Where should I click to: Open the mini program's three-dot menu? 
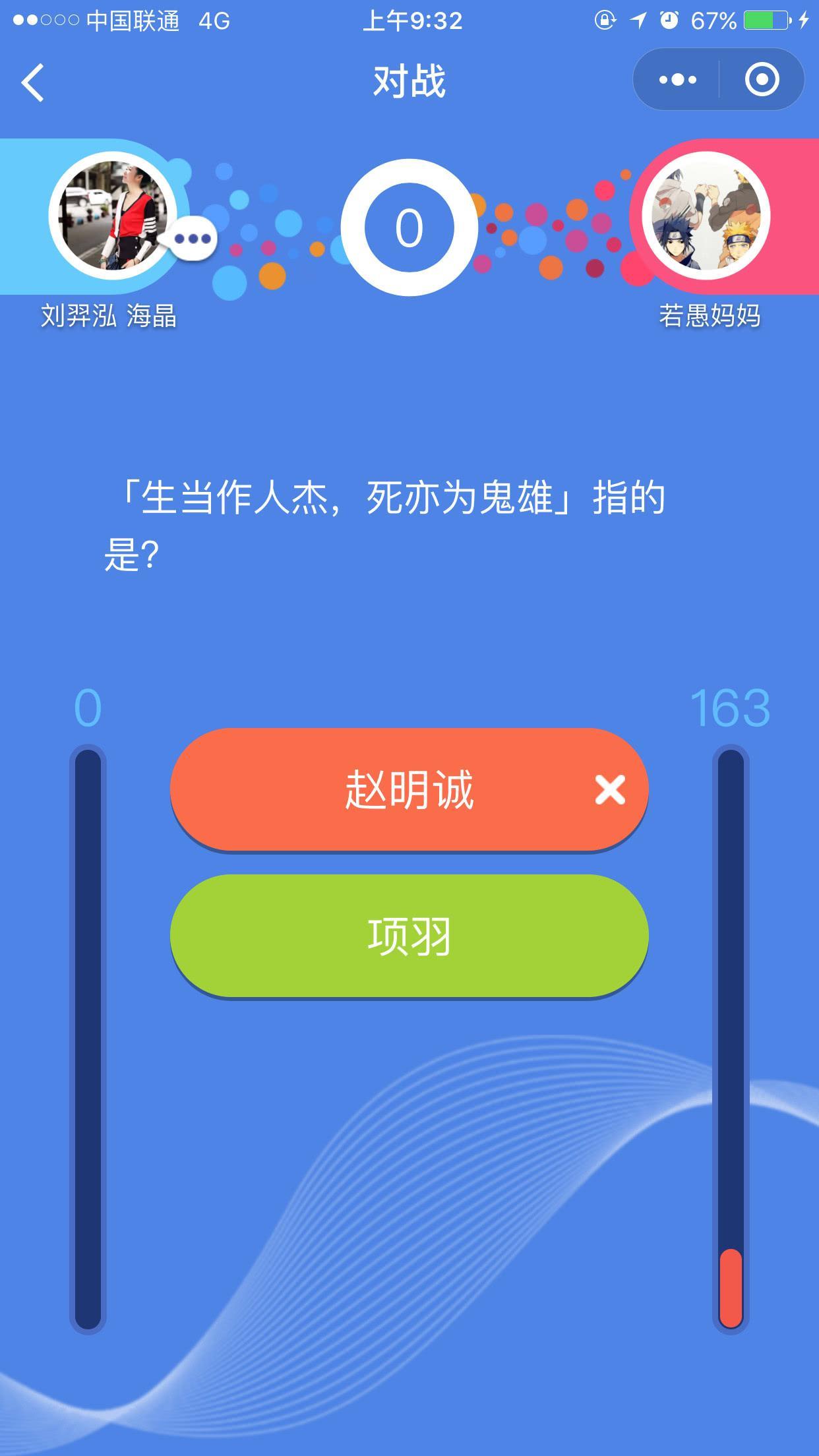coord(677,80)
